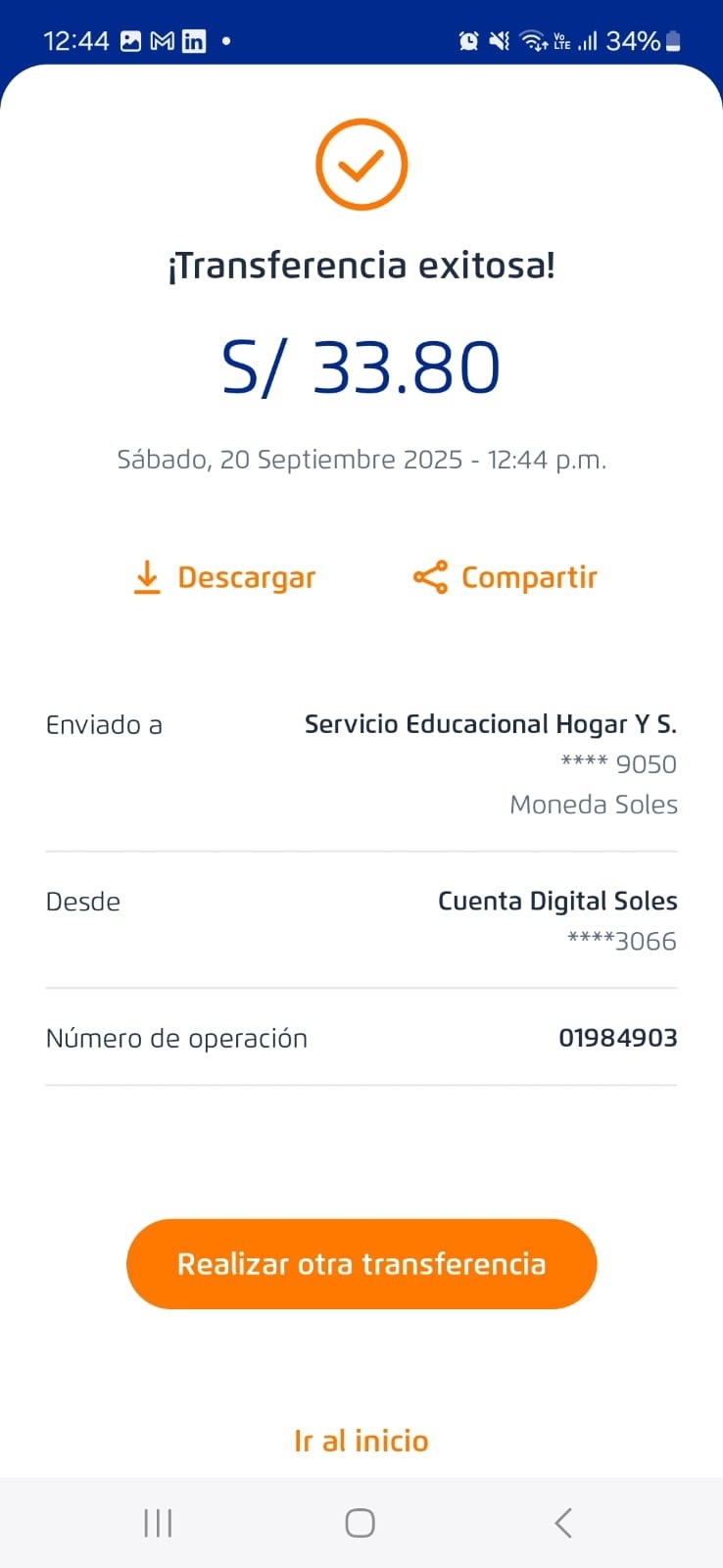The width and height of the screenshot is (723, 1568).
Task: Download the transfer receipt with Descargar
Action: (224, 577)
